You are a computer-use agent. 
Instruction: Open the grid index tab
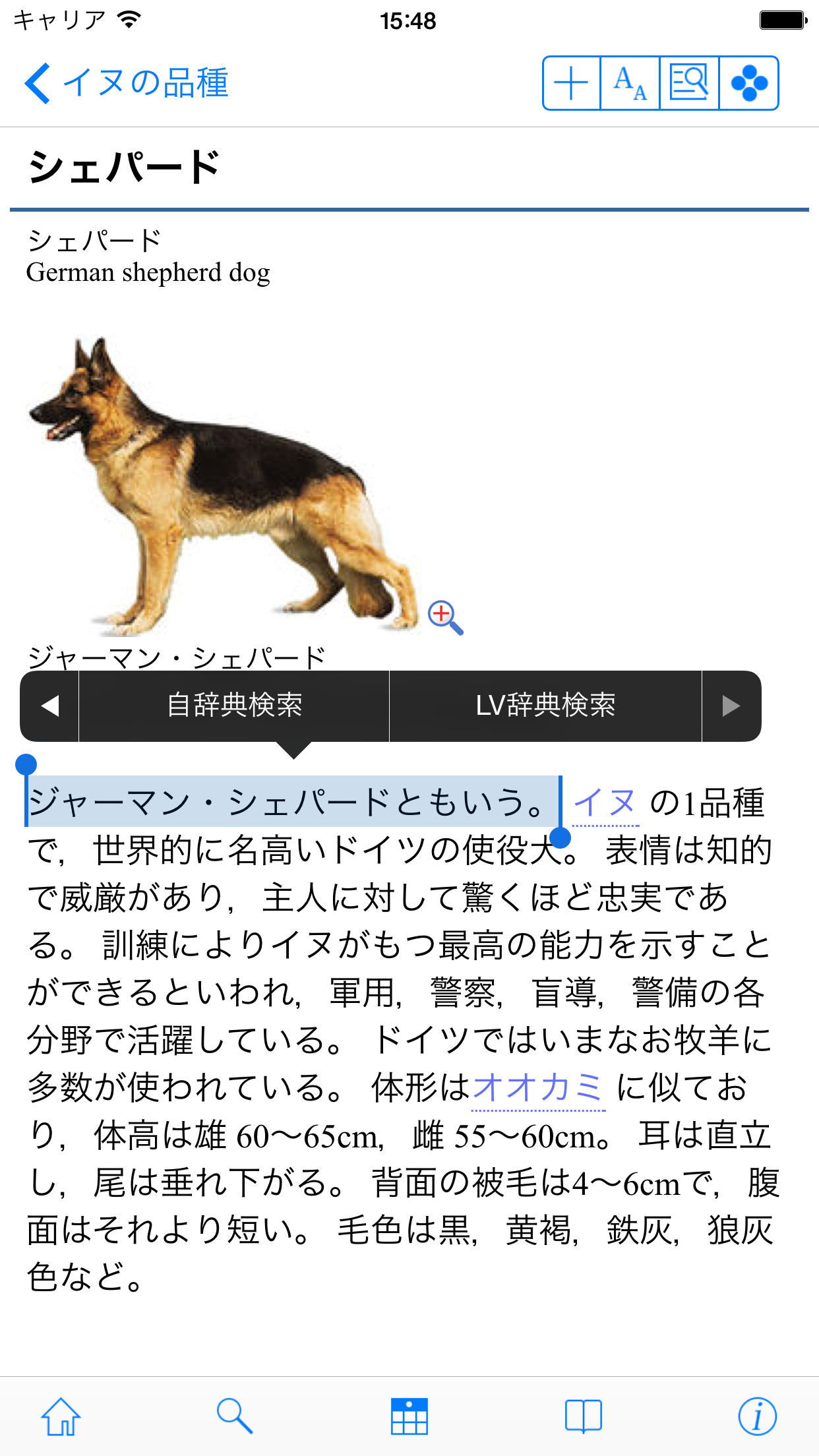point(409,1416)
